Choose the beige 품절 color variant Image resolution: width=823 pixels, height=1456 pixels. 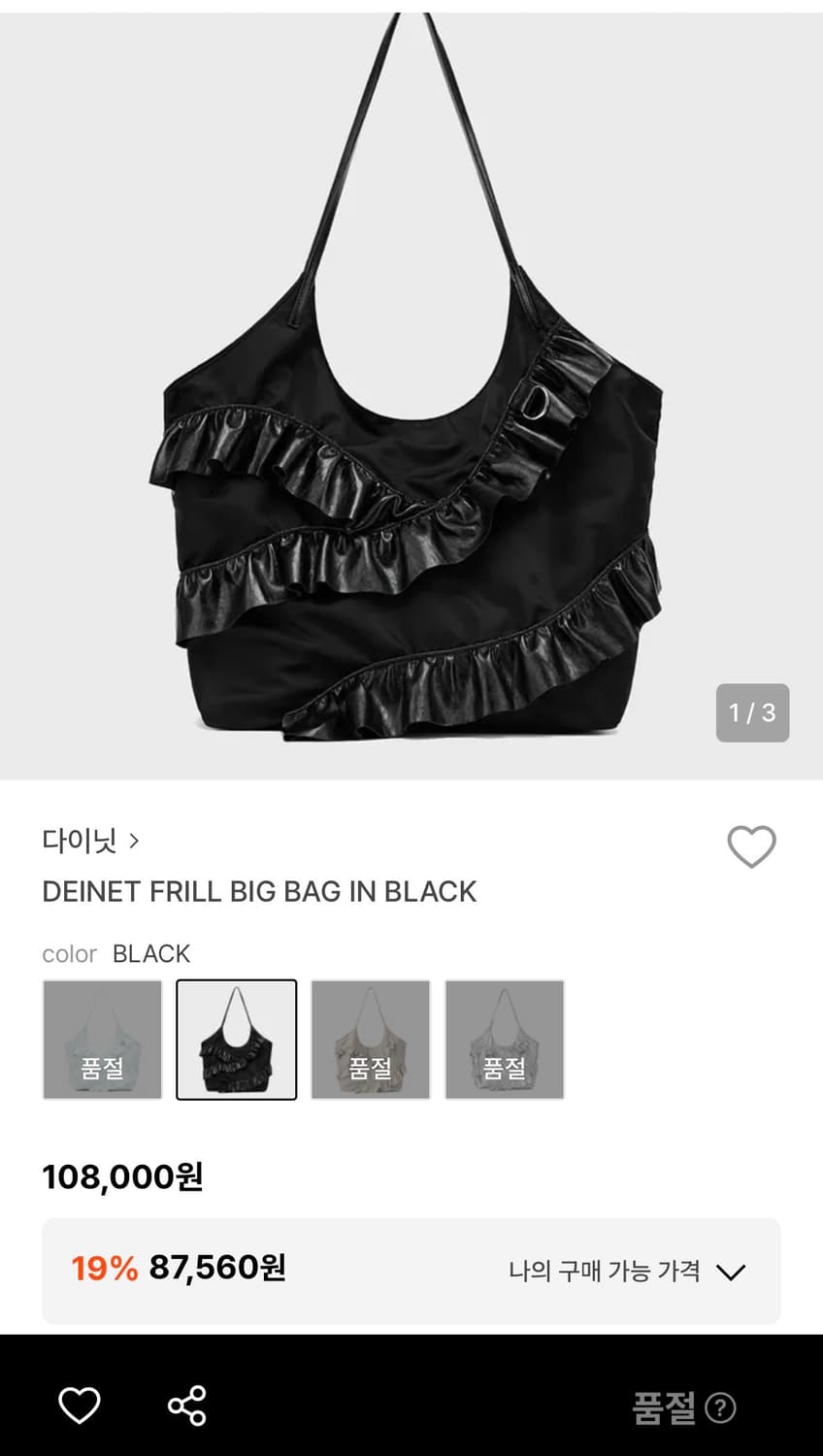370,1039
